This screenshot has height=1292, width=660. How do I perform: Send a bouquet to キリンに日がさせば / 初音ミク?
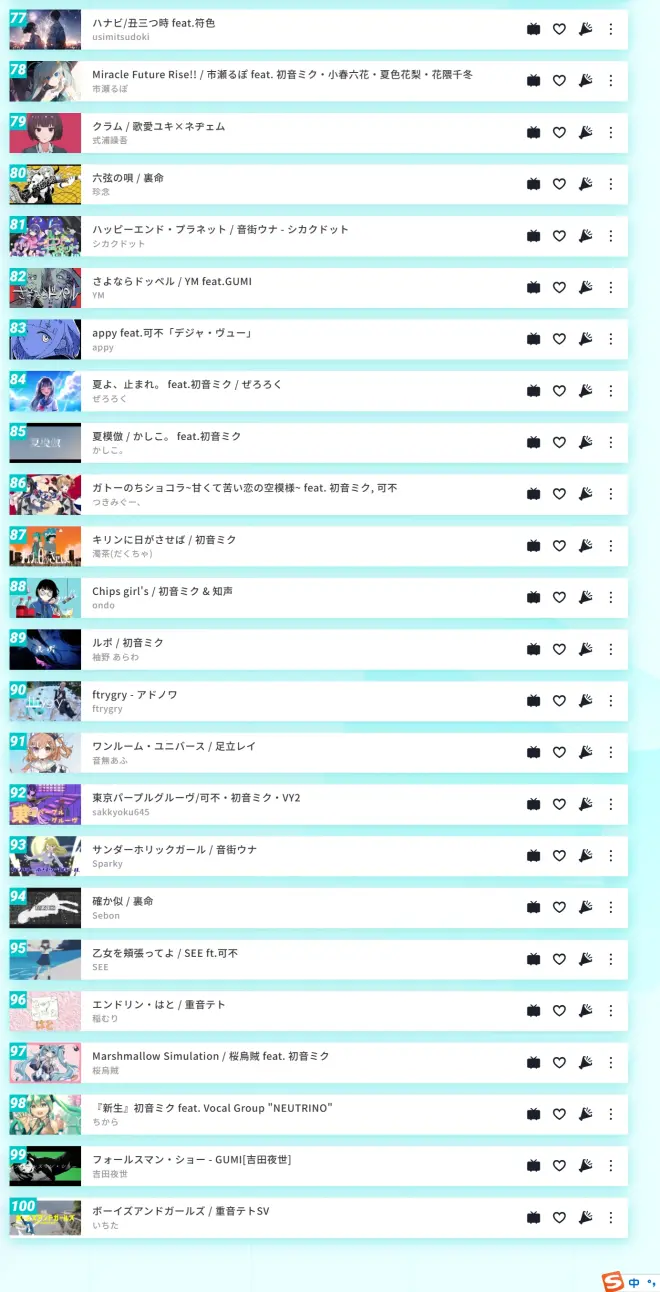point(585,546)
